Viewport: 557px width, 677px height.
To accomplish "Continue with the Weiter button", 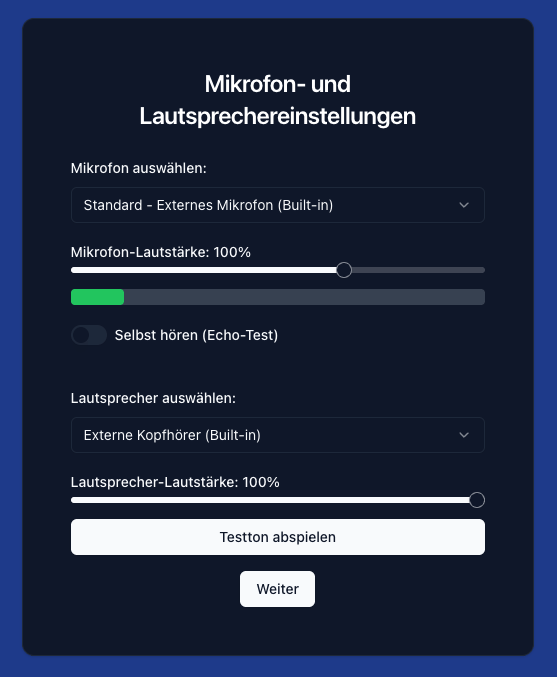I will point(278,589).
